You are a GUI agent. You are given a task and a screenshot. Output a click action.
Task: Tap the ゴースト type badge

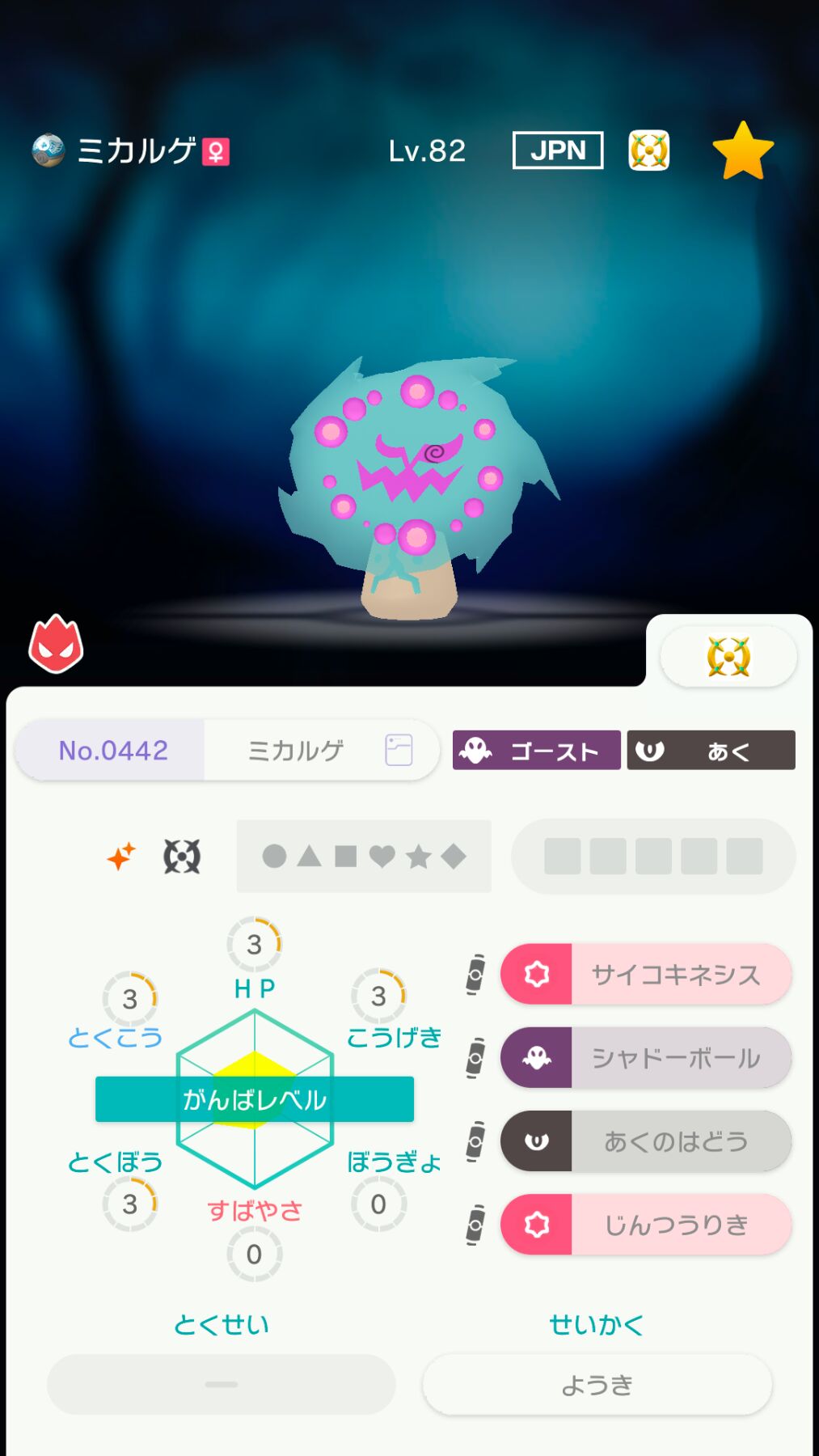point(536,751)
